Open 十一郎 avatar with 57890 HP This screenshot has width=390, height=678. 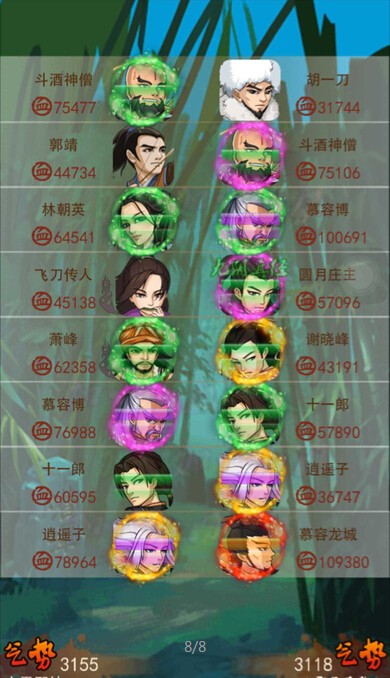tap(250, 417)
